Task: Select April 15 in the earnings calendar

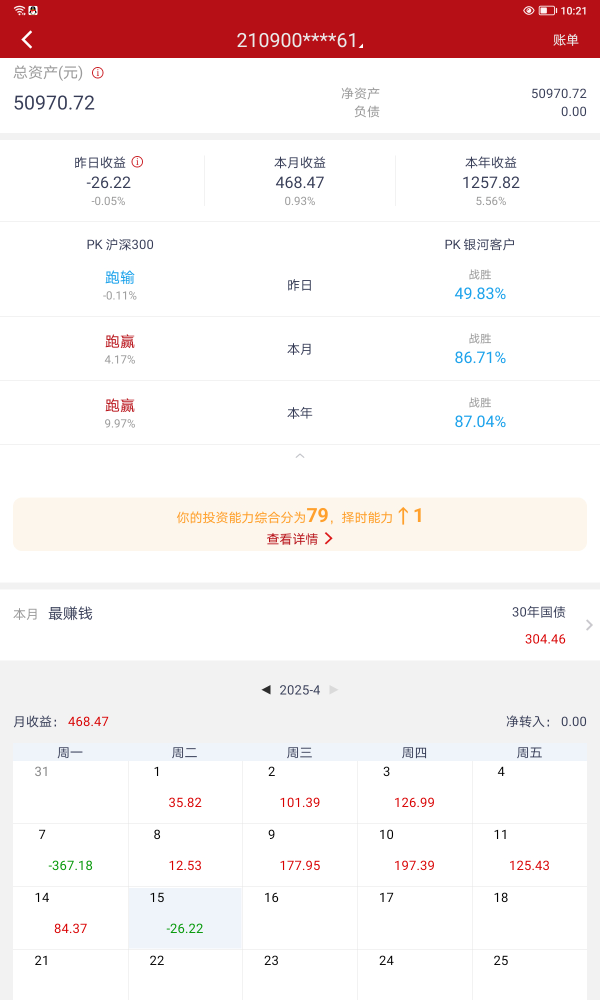Action: tap(185, 917)
